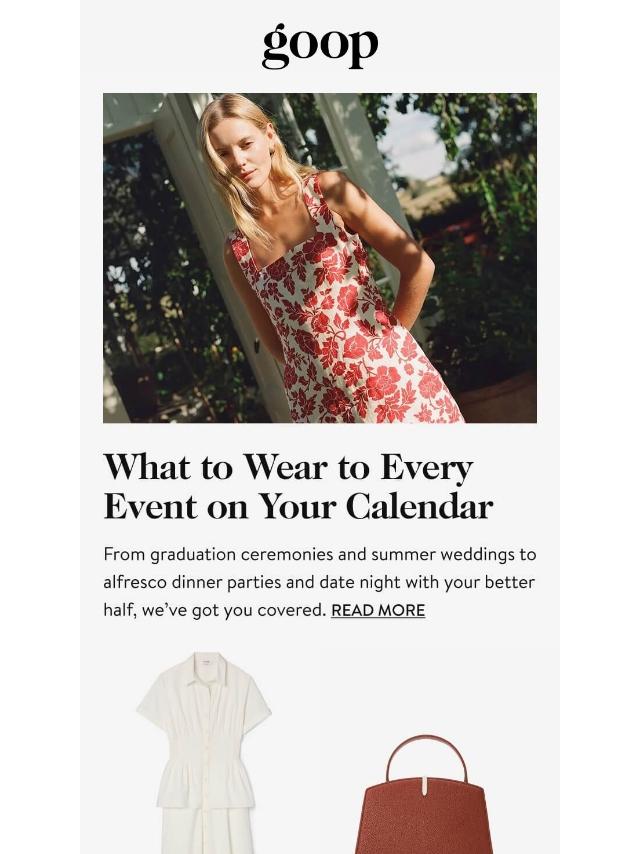640x854 pixels.
Task: View the white shirt dress product
Action: tap(205, 755)
